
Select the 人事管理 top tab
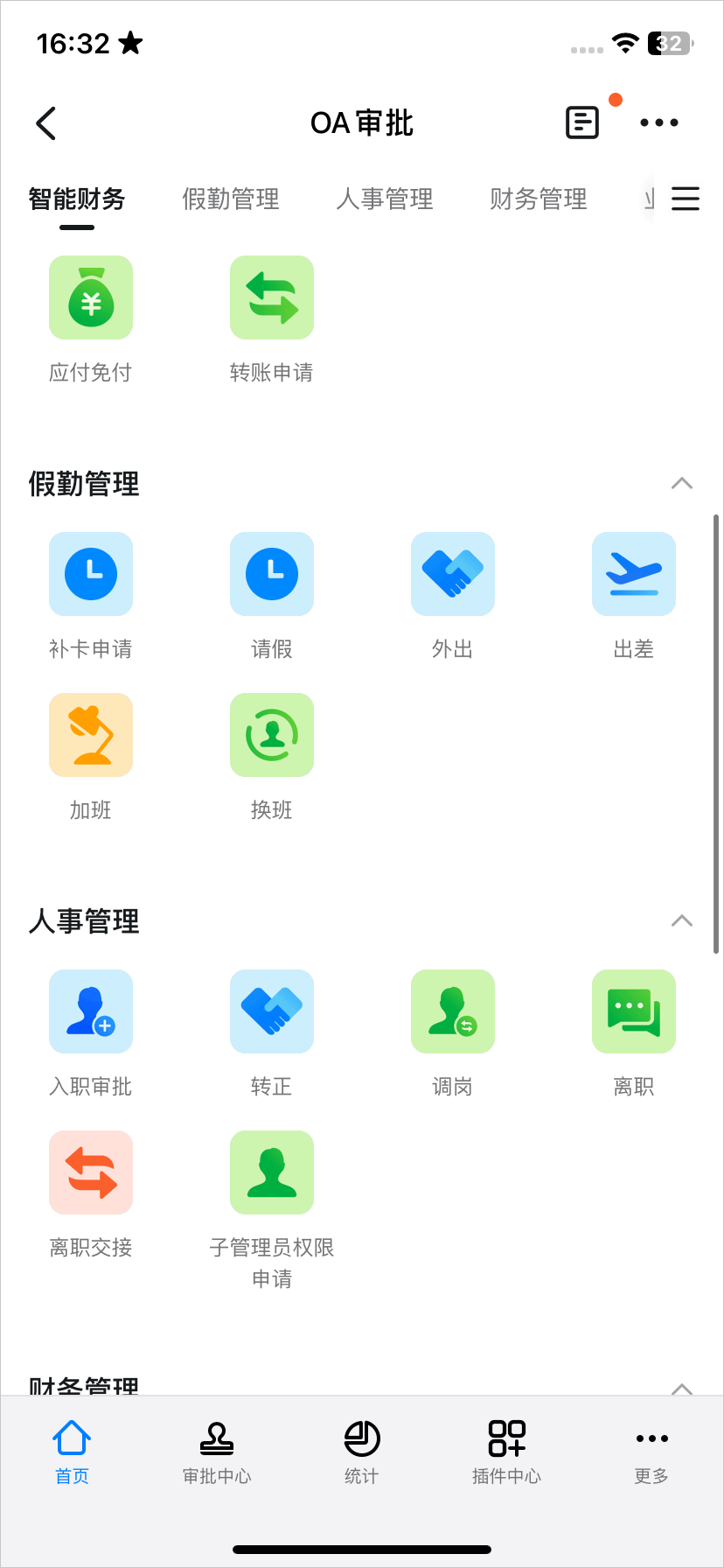[x=385, y=199]
